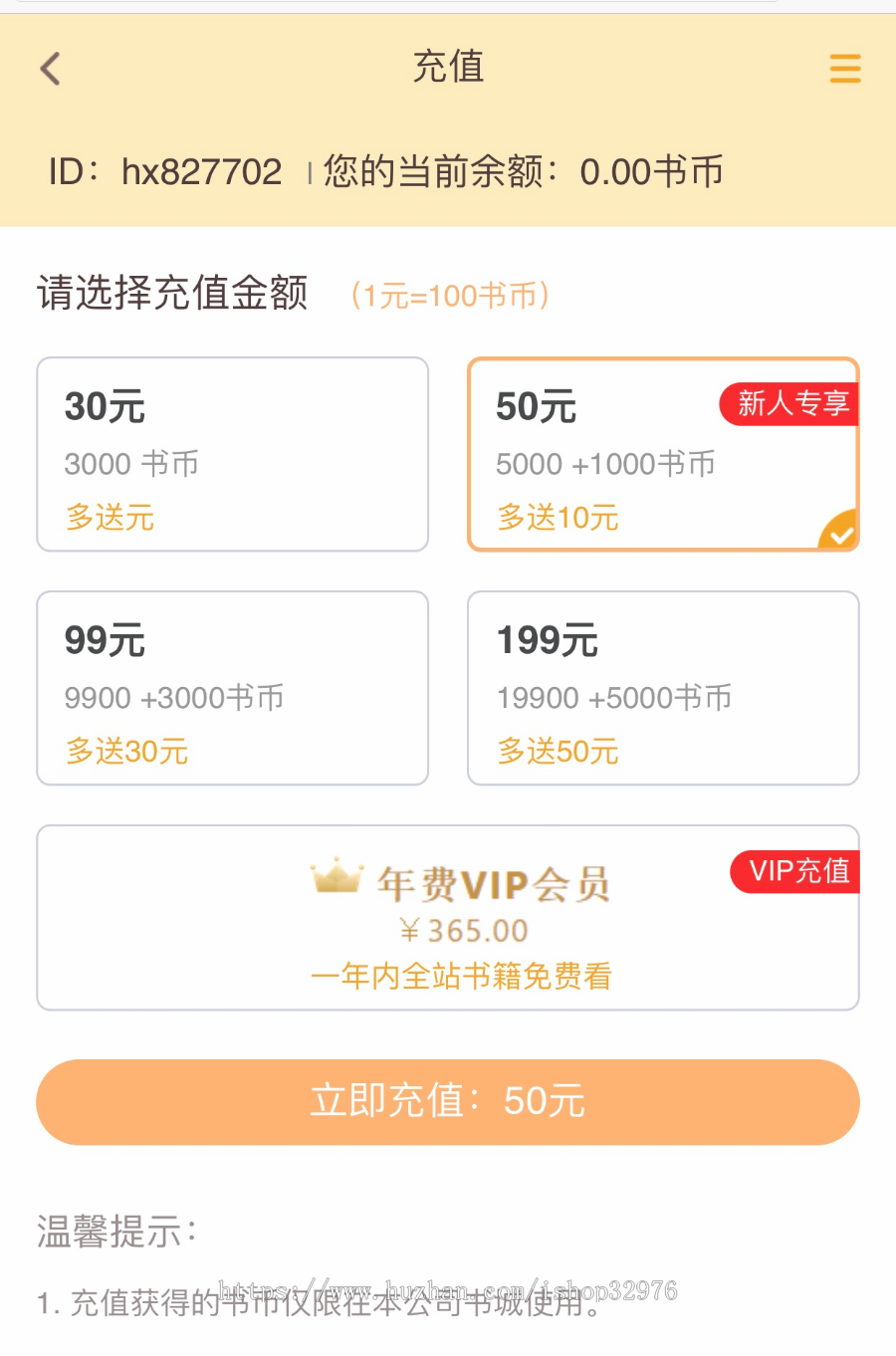896x1356 pixels.
Task: Expand the 年费VIP会员 card
Action: point(447,916)
